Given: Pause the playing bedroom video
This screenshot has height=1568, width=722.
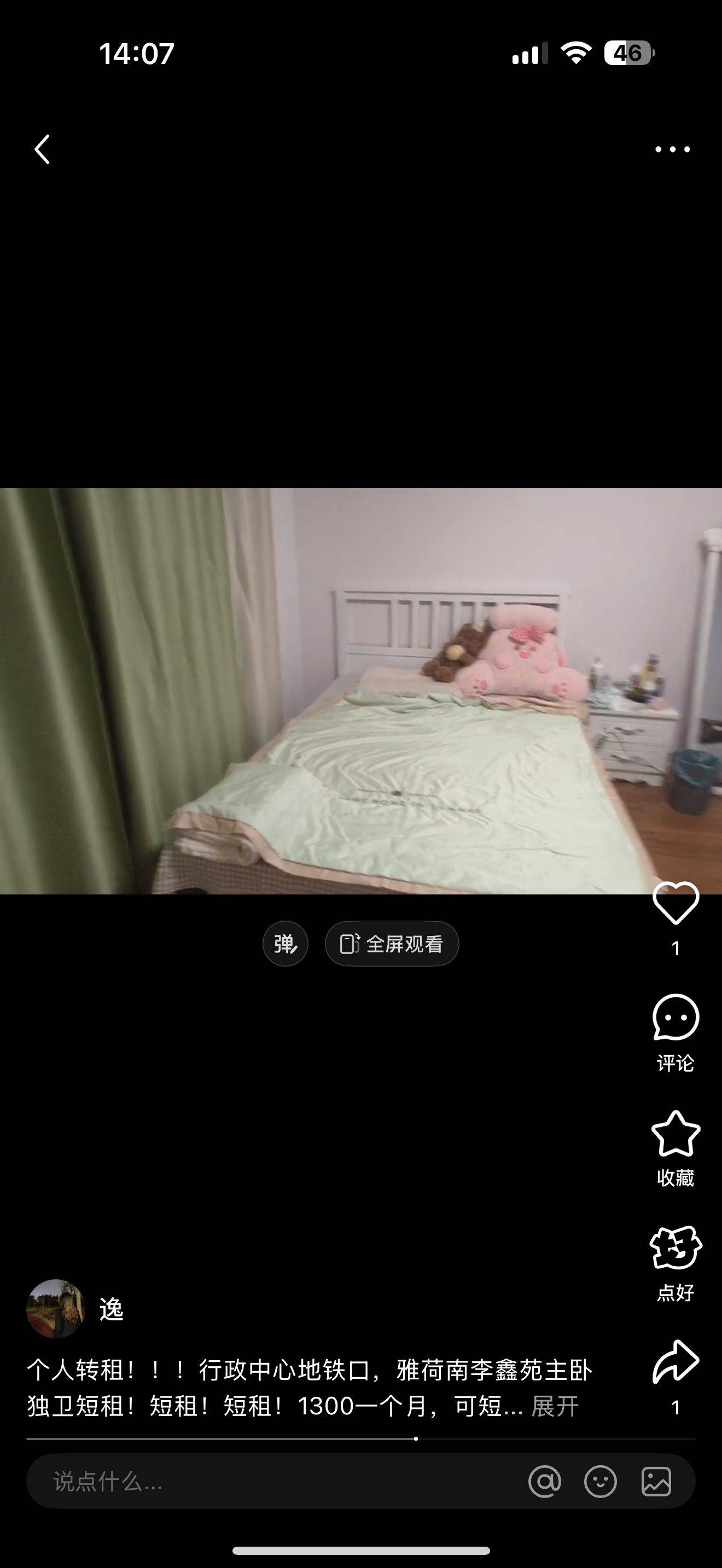Looking at the screenshot, I should [x=361, y=691].
